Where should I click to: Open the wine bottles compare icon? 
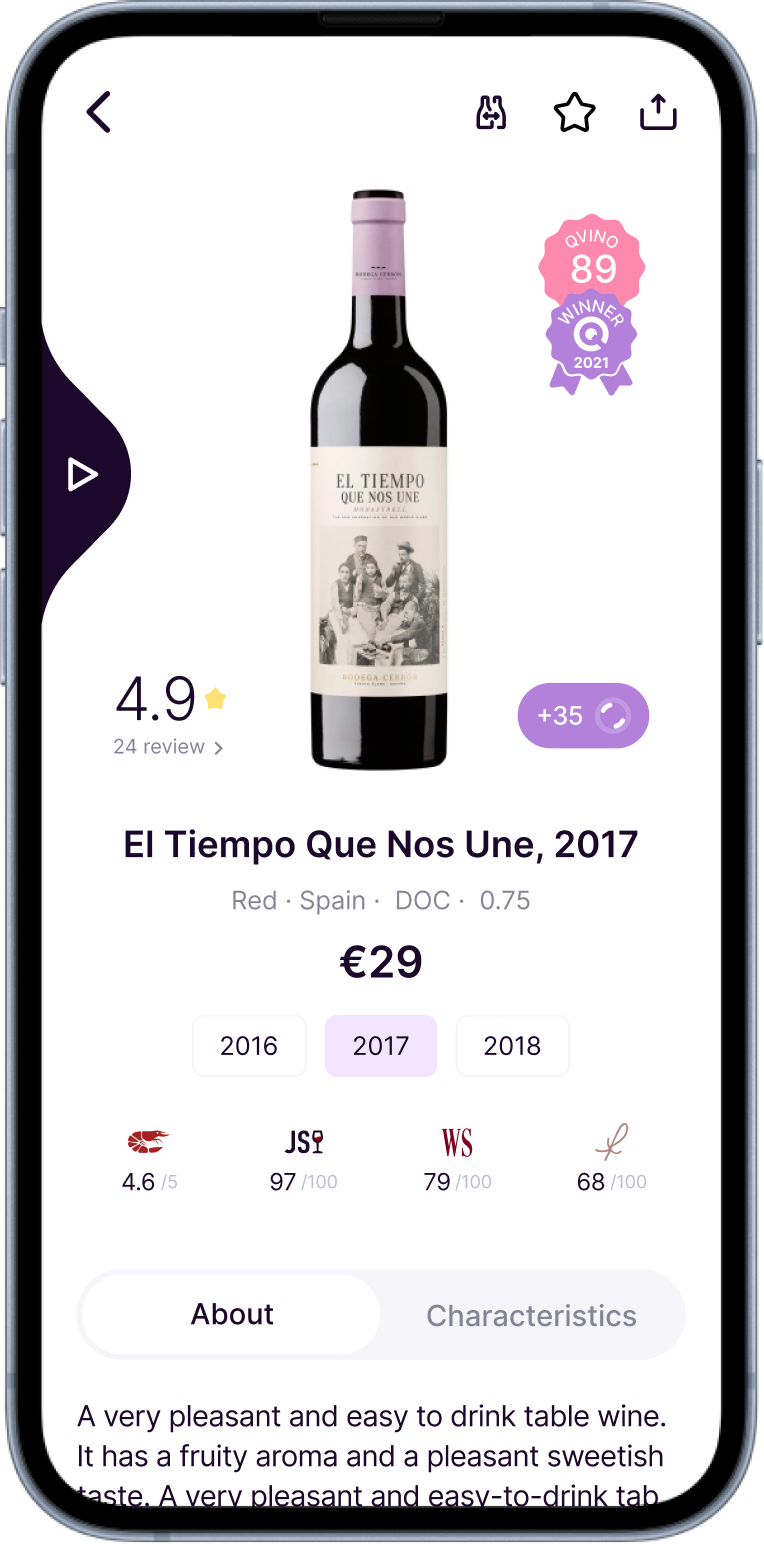(x=490, y=113)
